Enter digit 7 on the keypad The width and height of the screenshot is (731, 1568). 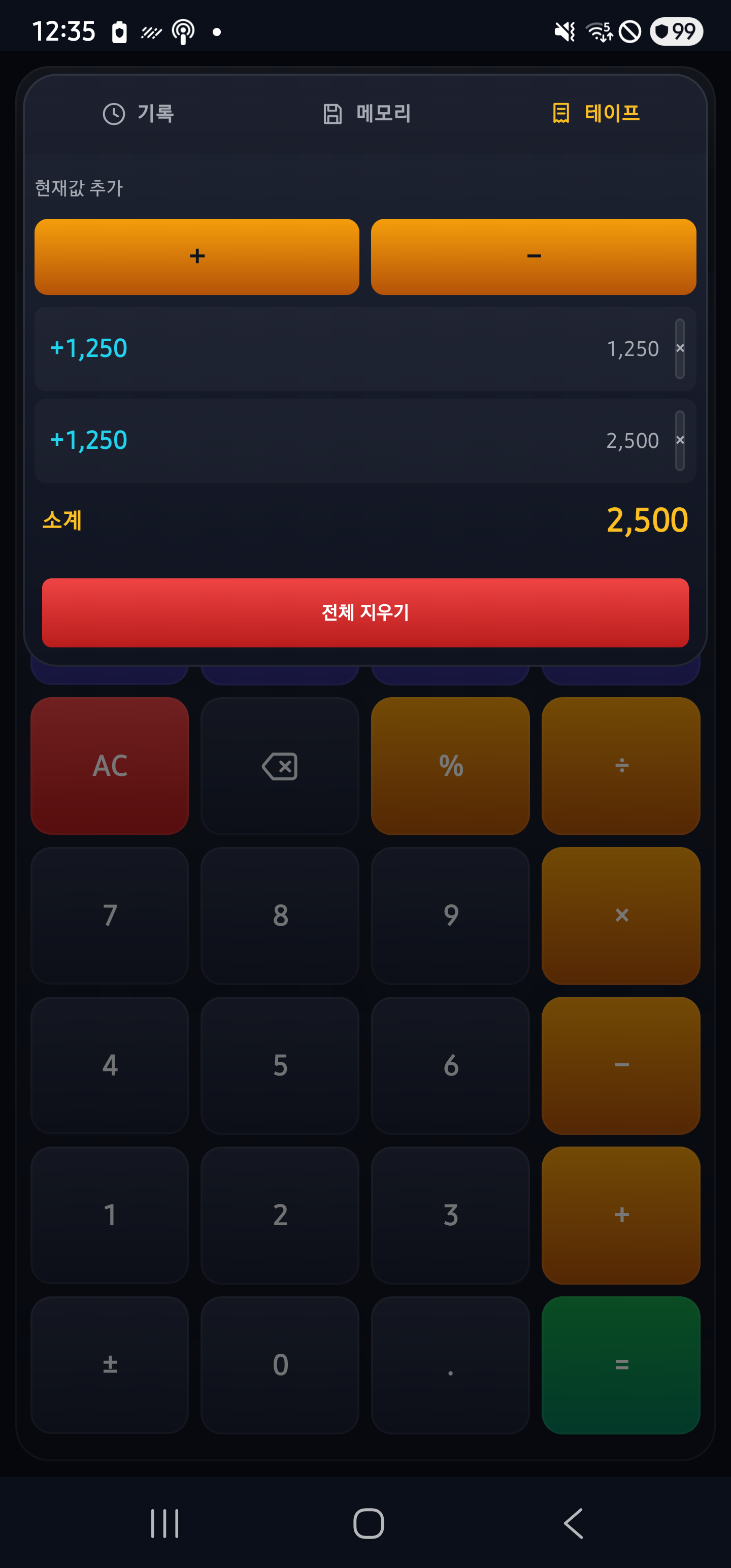[110, 916]
